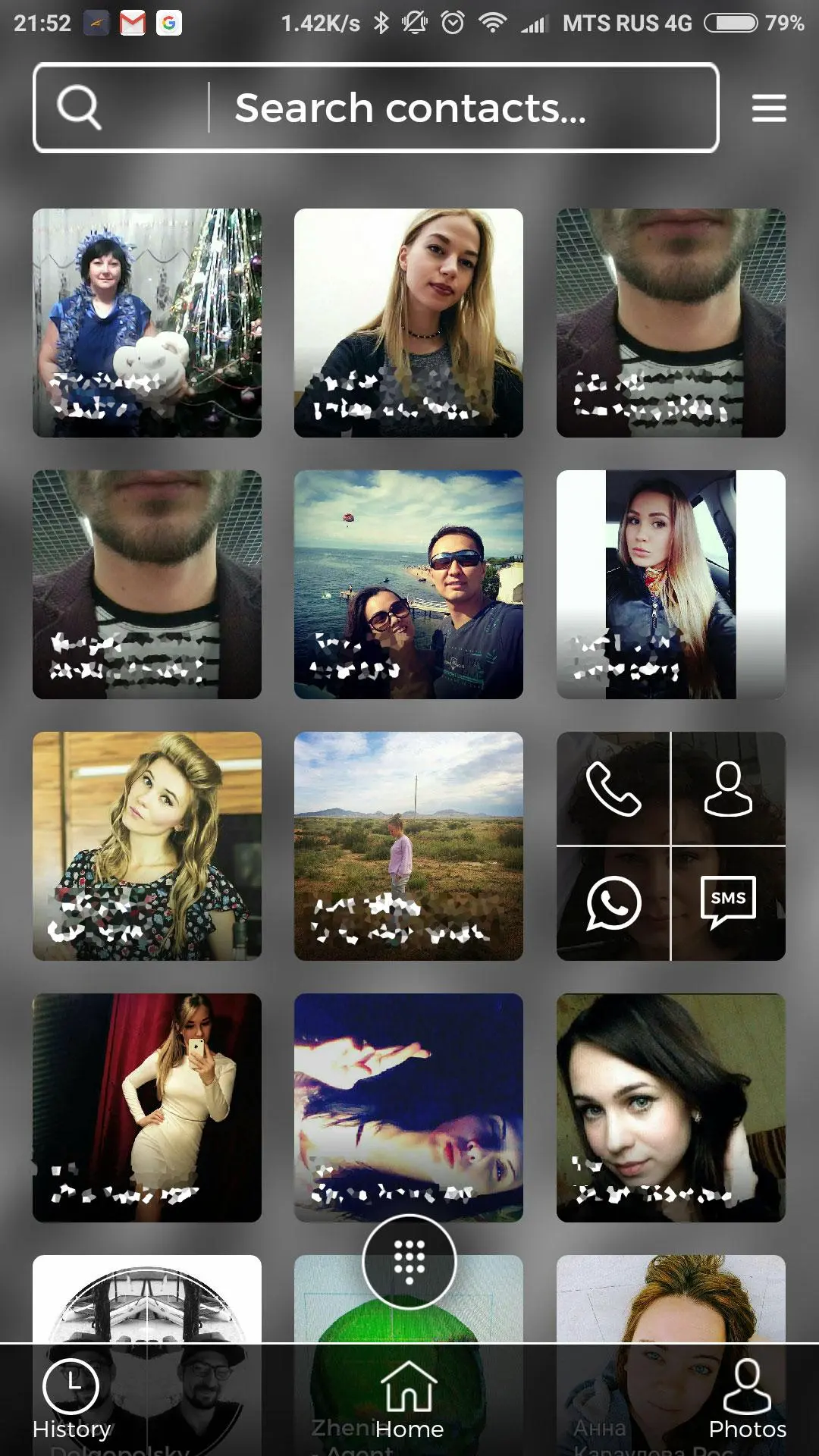Message the contact on WhatsApp
Viewport: 819px width, 1456px height.
click(x=613, y=903)
